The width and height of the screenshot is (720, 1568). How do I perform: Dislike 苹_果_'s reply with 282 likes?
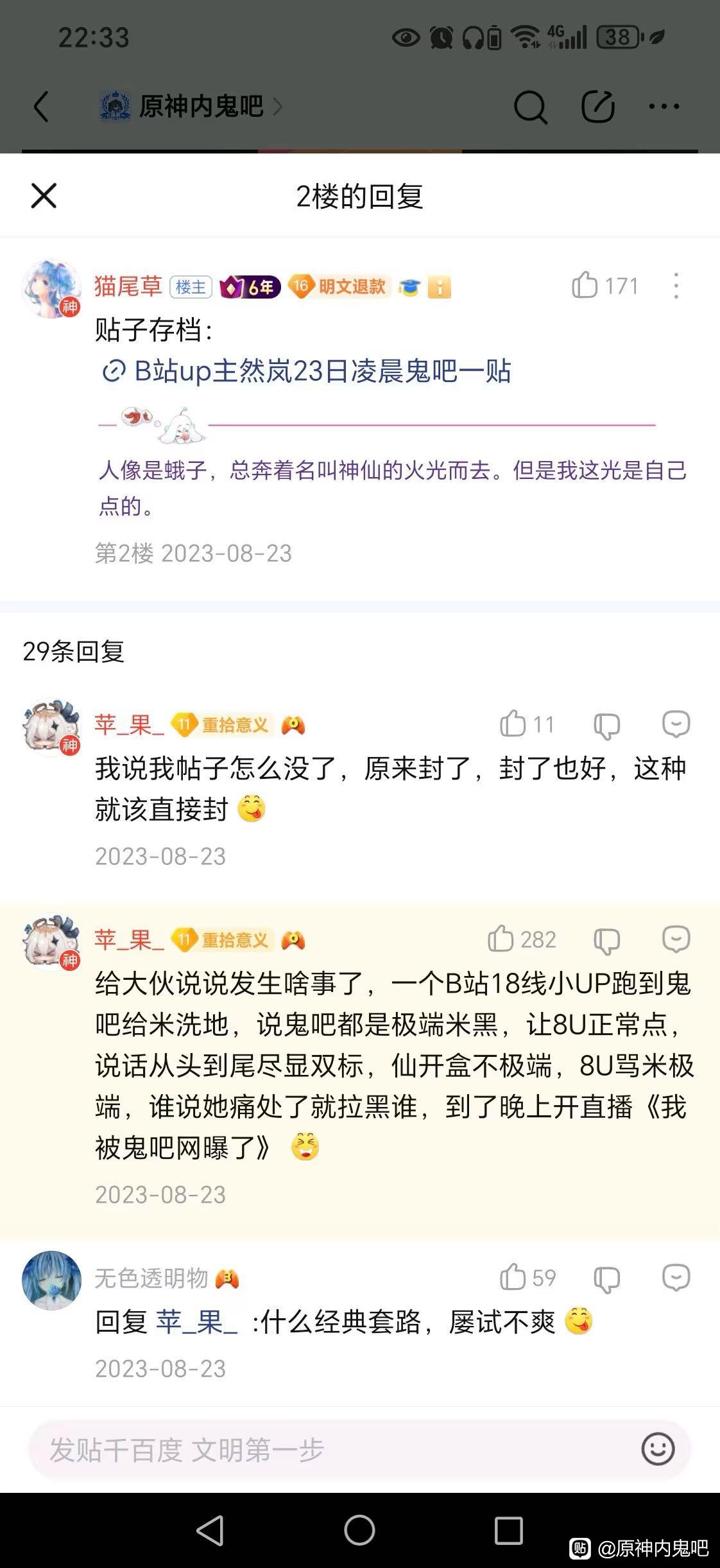coord(606,941)
